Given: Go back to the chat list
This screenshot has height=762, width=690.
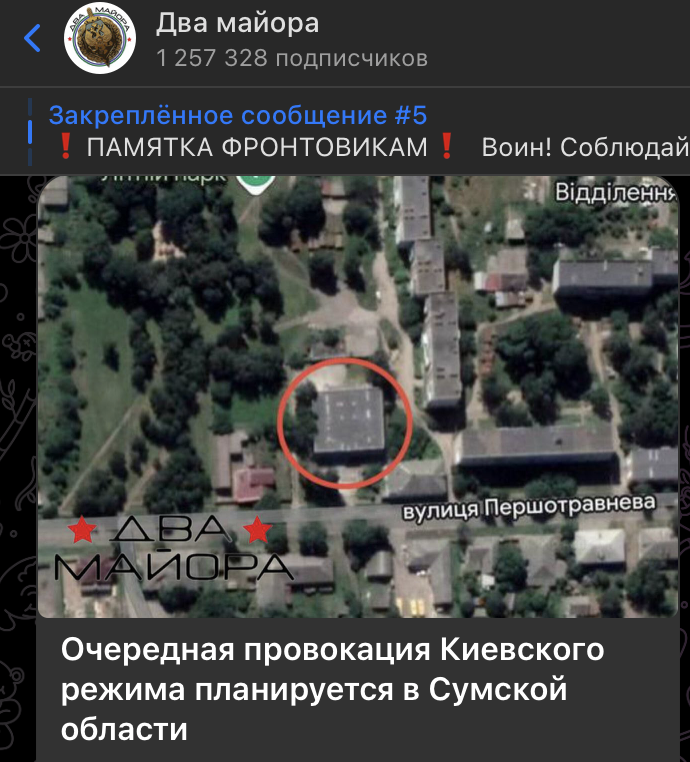Looking at the screenshot, I should 32,39.
